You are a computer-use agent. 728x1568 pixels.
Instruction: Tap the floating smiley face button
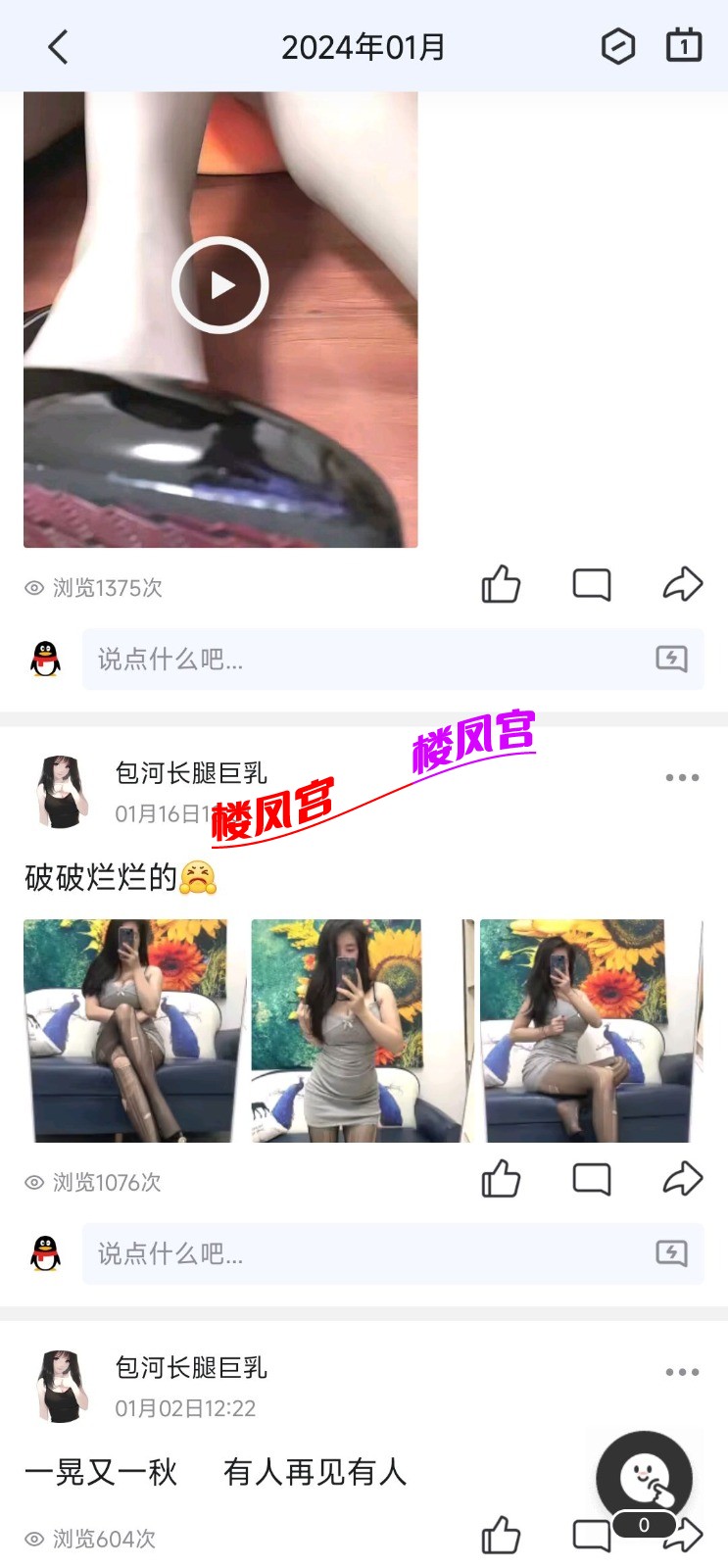point(644,1478)
